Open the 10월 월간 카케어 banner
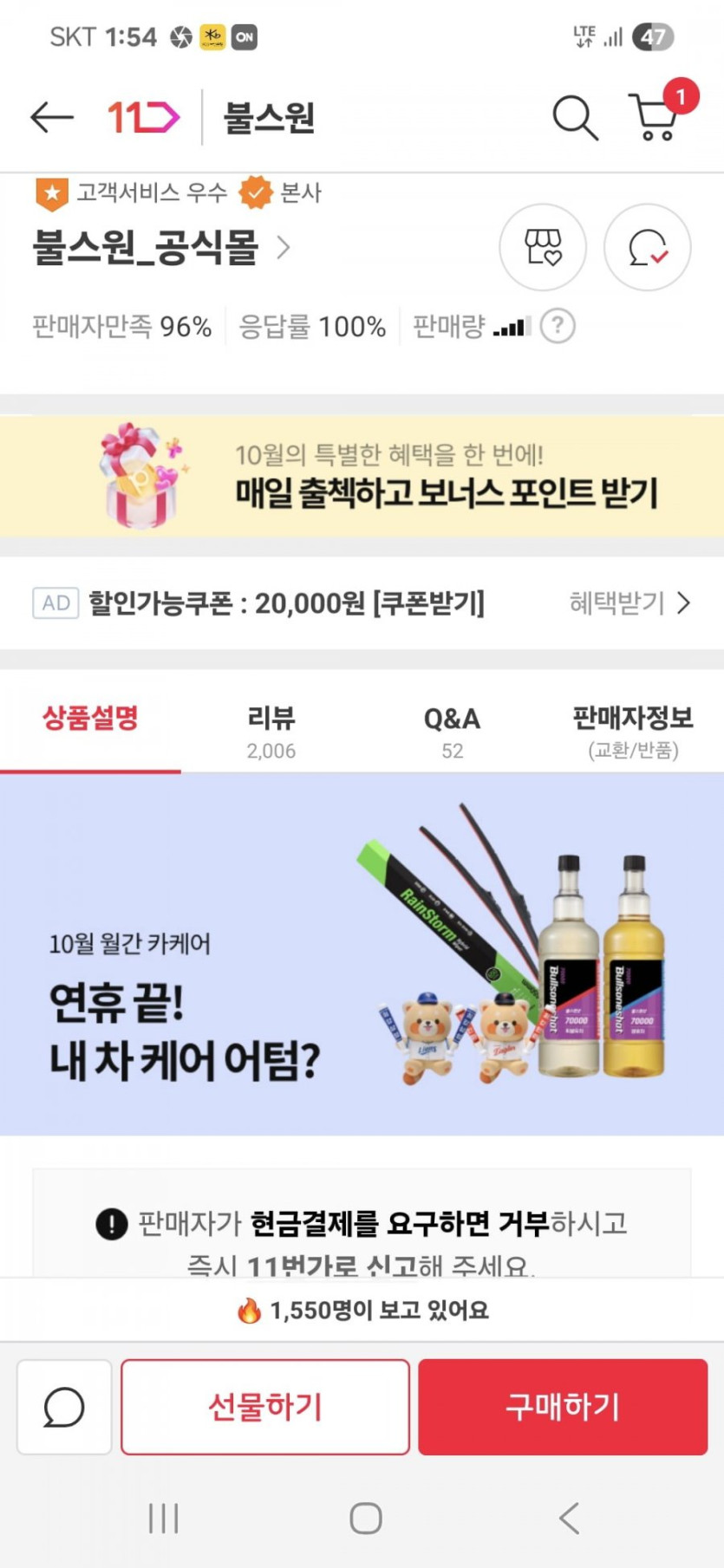Viewport: 724px width, 1568px height. tap(362, 953)
